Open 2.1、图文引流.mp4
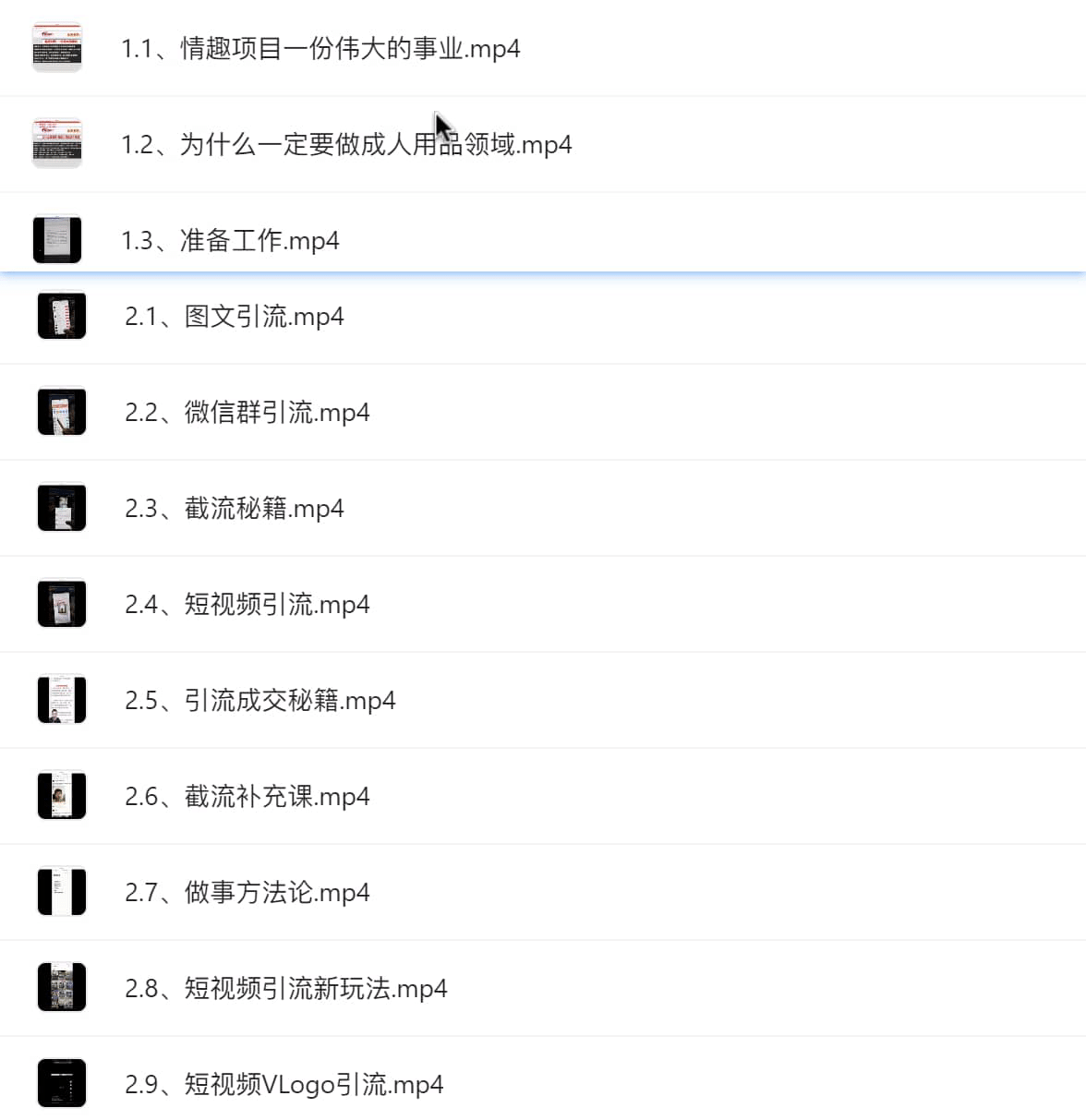Screen dimensions: 1086x1120 click(235, 316)
